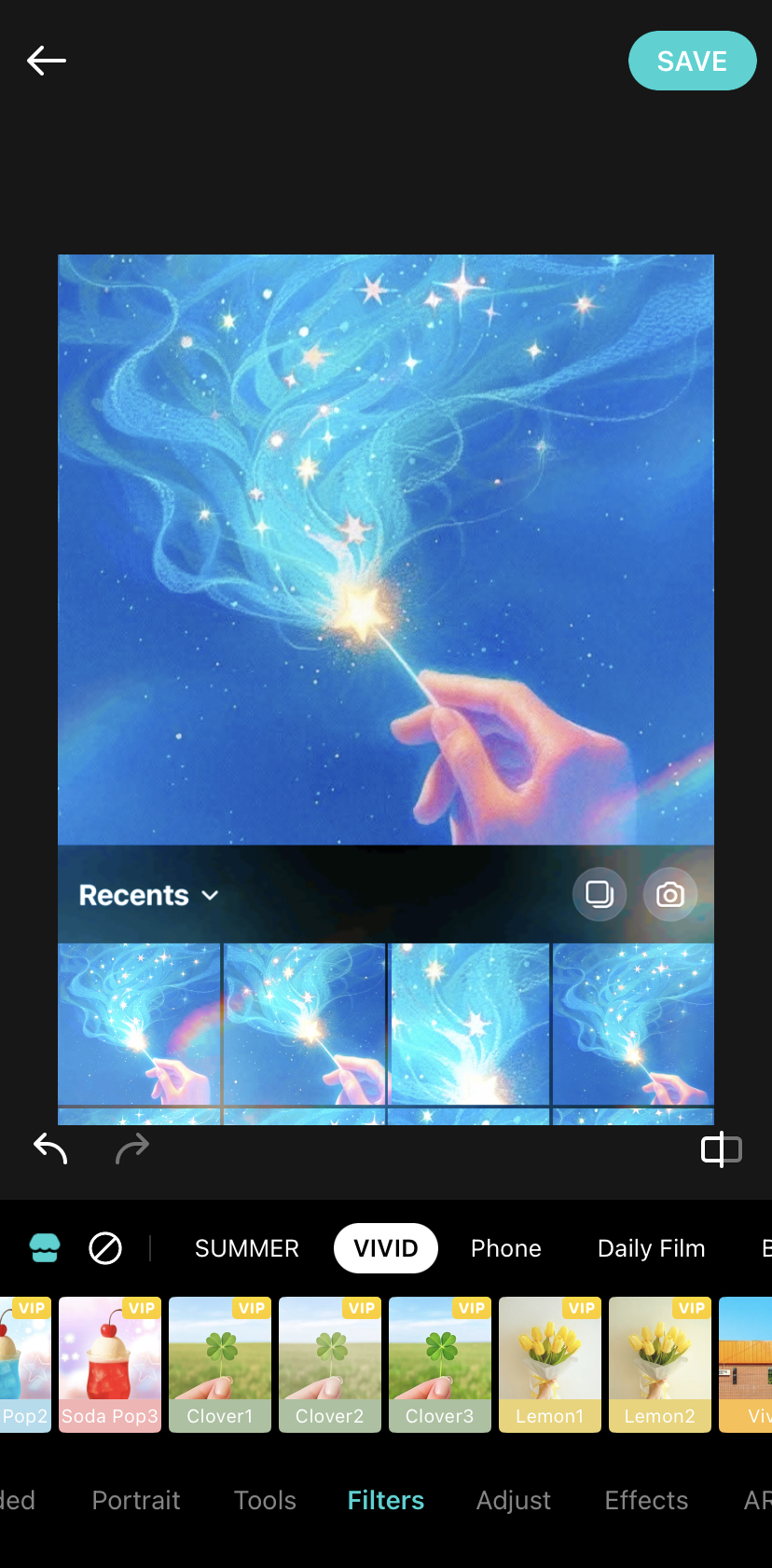Apply the Soda Pop3 filter
772x1568 pixels.
tap(110, 1364)
